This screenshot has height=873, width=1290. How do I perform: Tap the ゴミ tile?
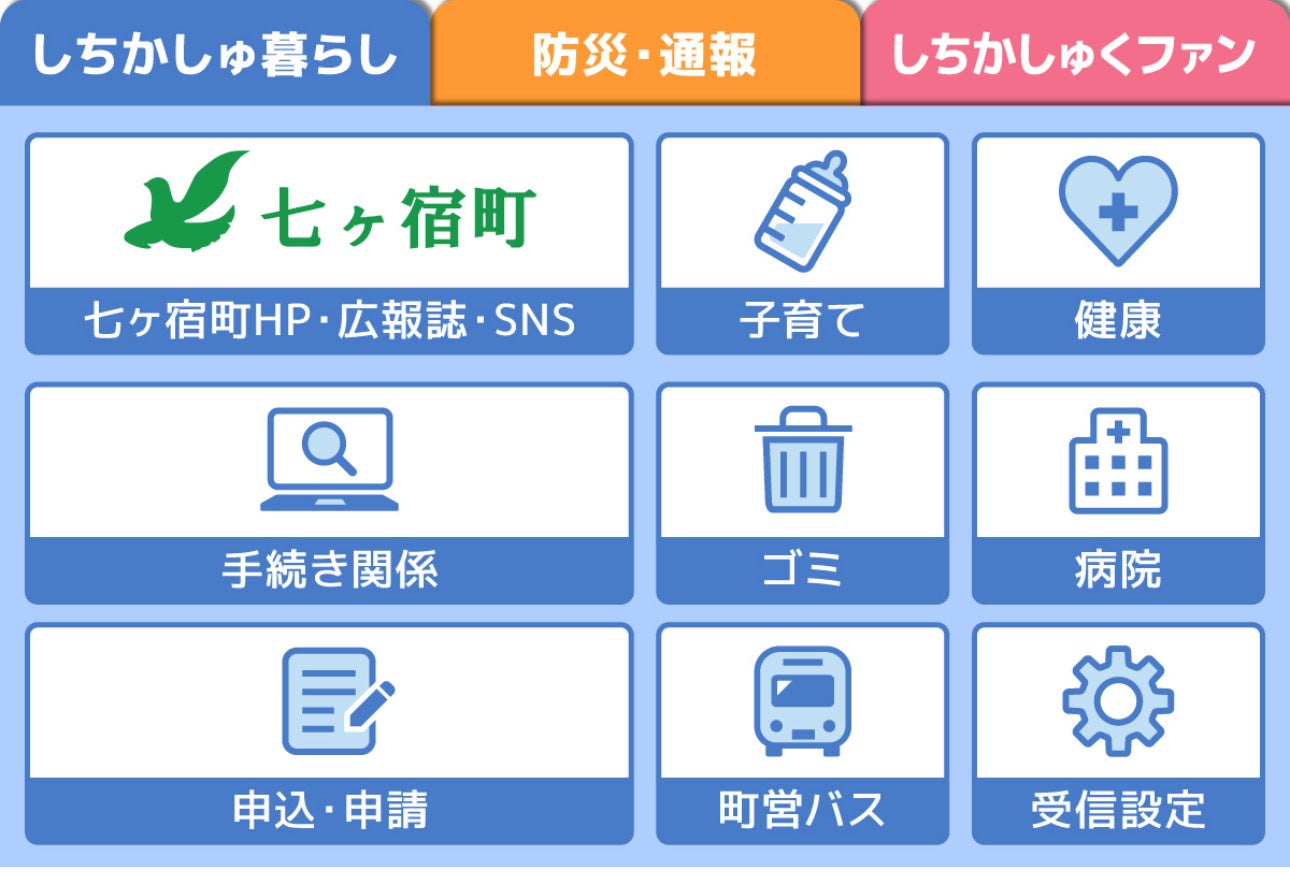[x=802, y=493]
